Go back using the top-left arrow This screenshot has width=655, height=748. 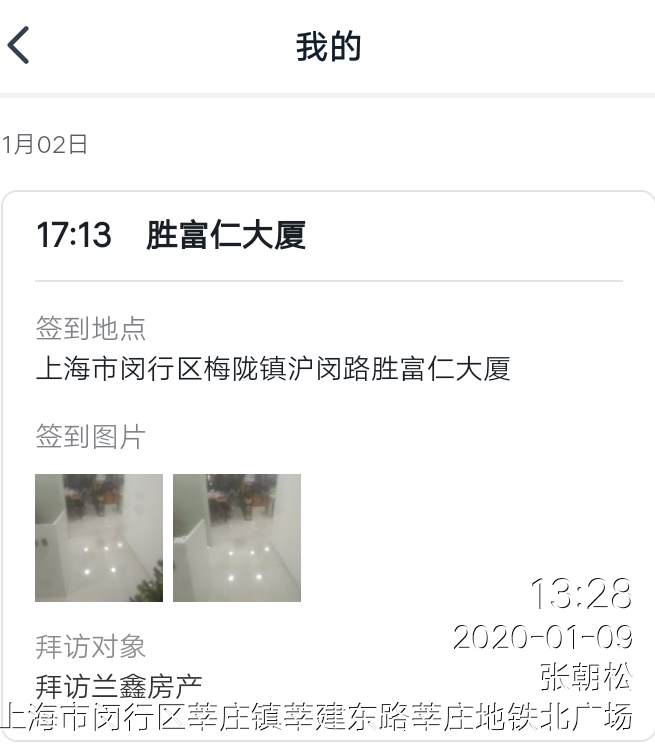tap(20, 46)
